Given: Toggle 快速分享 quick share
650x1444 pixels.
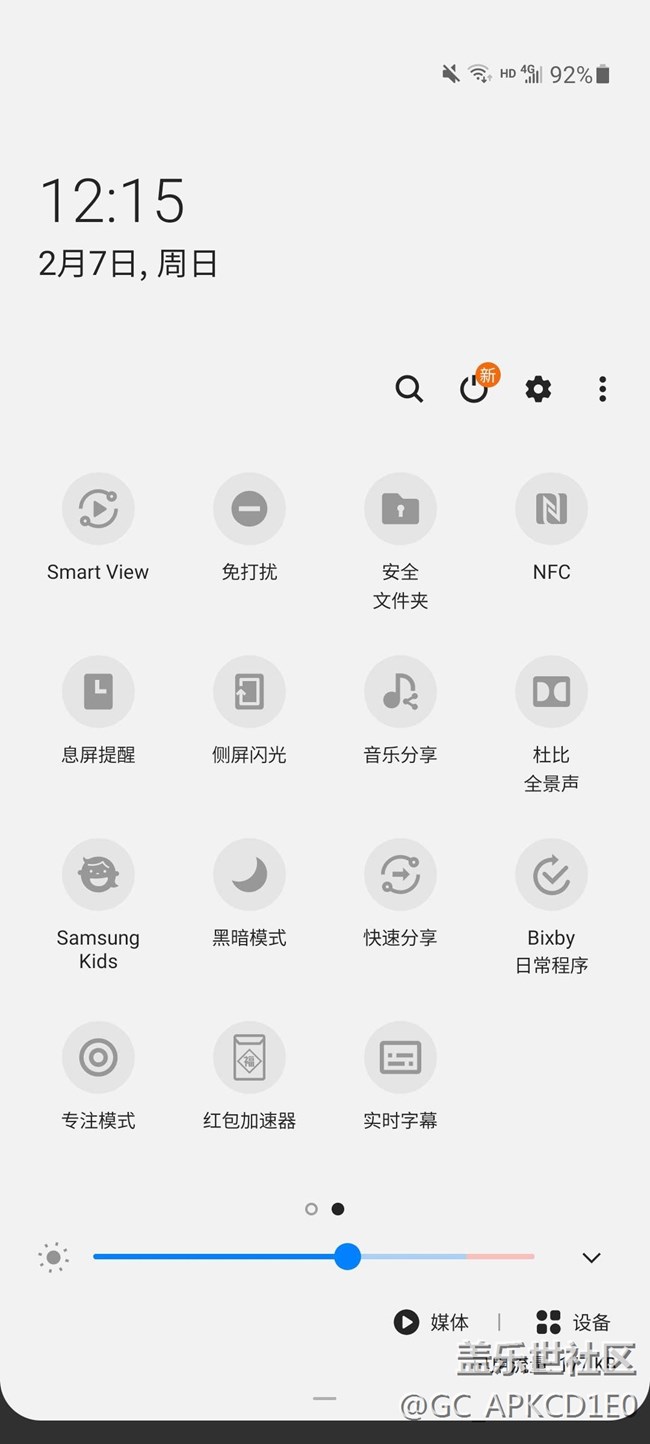Looking at the screenshot, I should click(400, 874).
